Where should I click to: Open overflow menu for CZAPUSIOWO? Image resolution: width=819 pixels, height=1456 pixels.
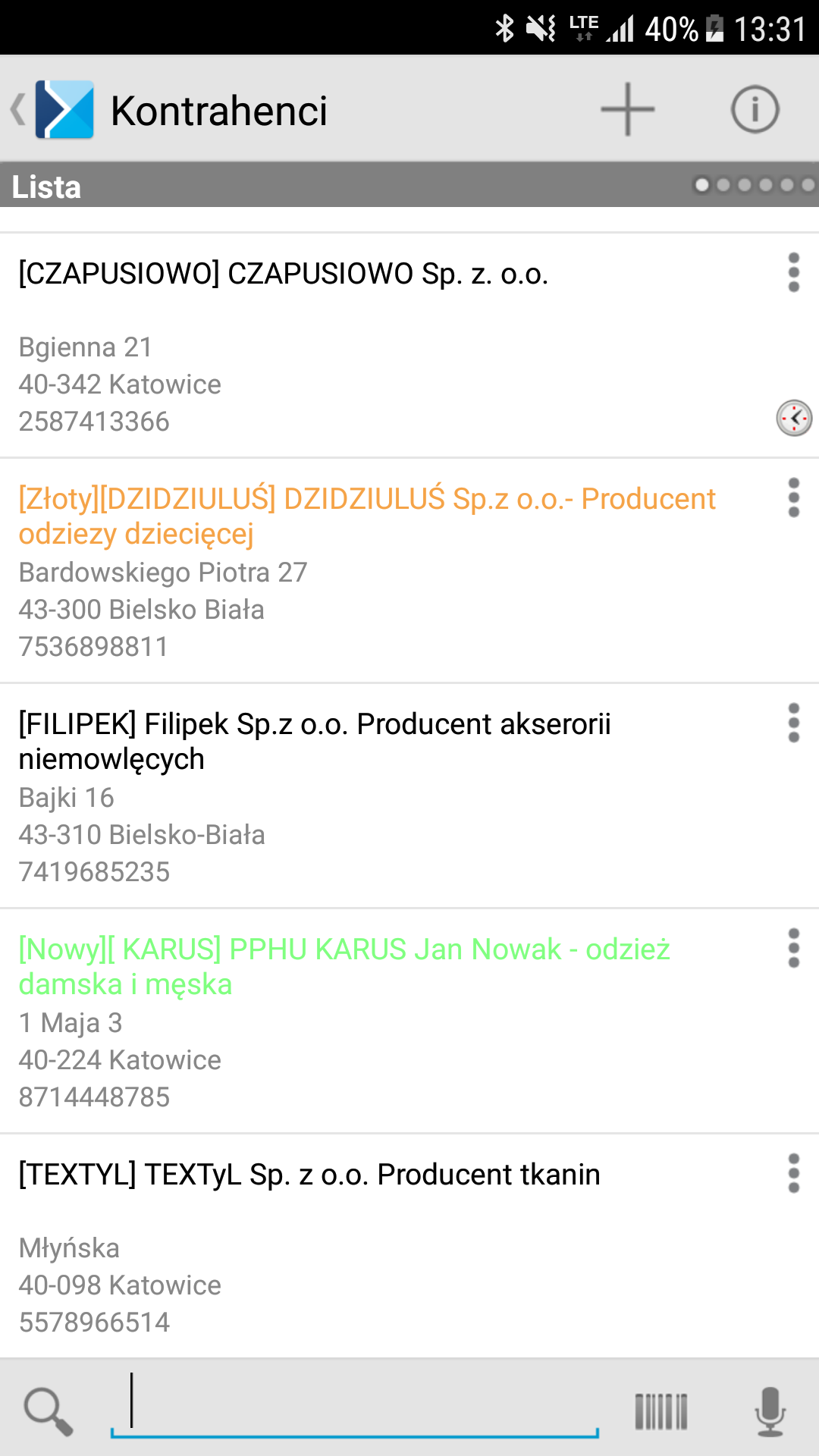(x=794, y=272)
